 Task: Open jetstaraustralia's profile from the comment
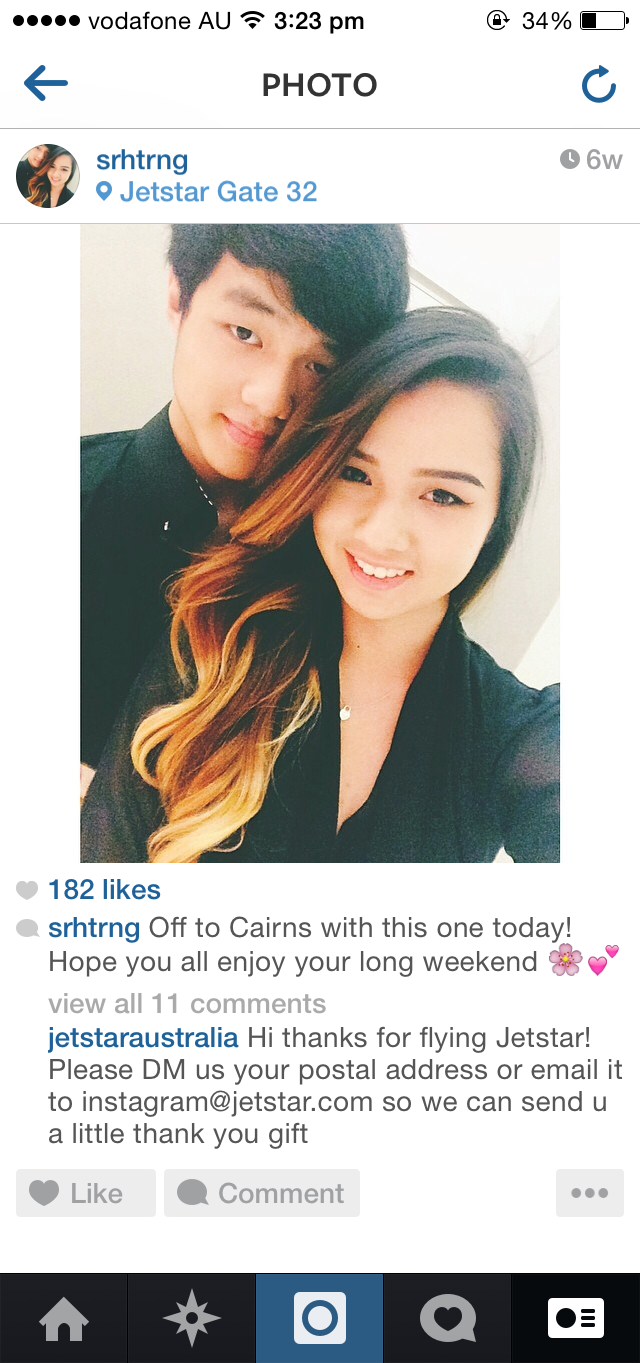point(143,1037)
